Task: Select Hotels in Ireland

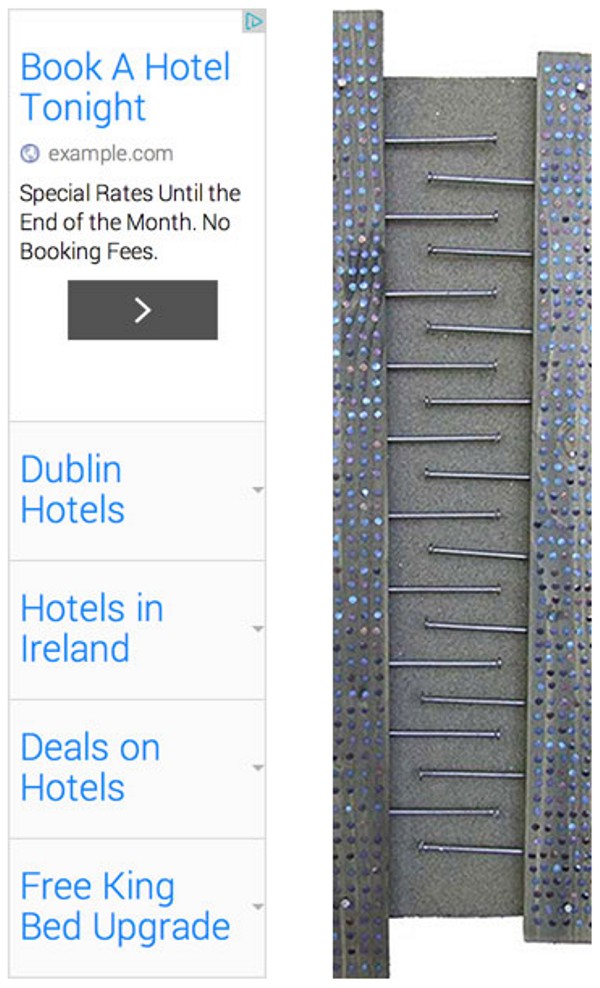Action: [91, 628]
